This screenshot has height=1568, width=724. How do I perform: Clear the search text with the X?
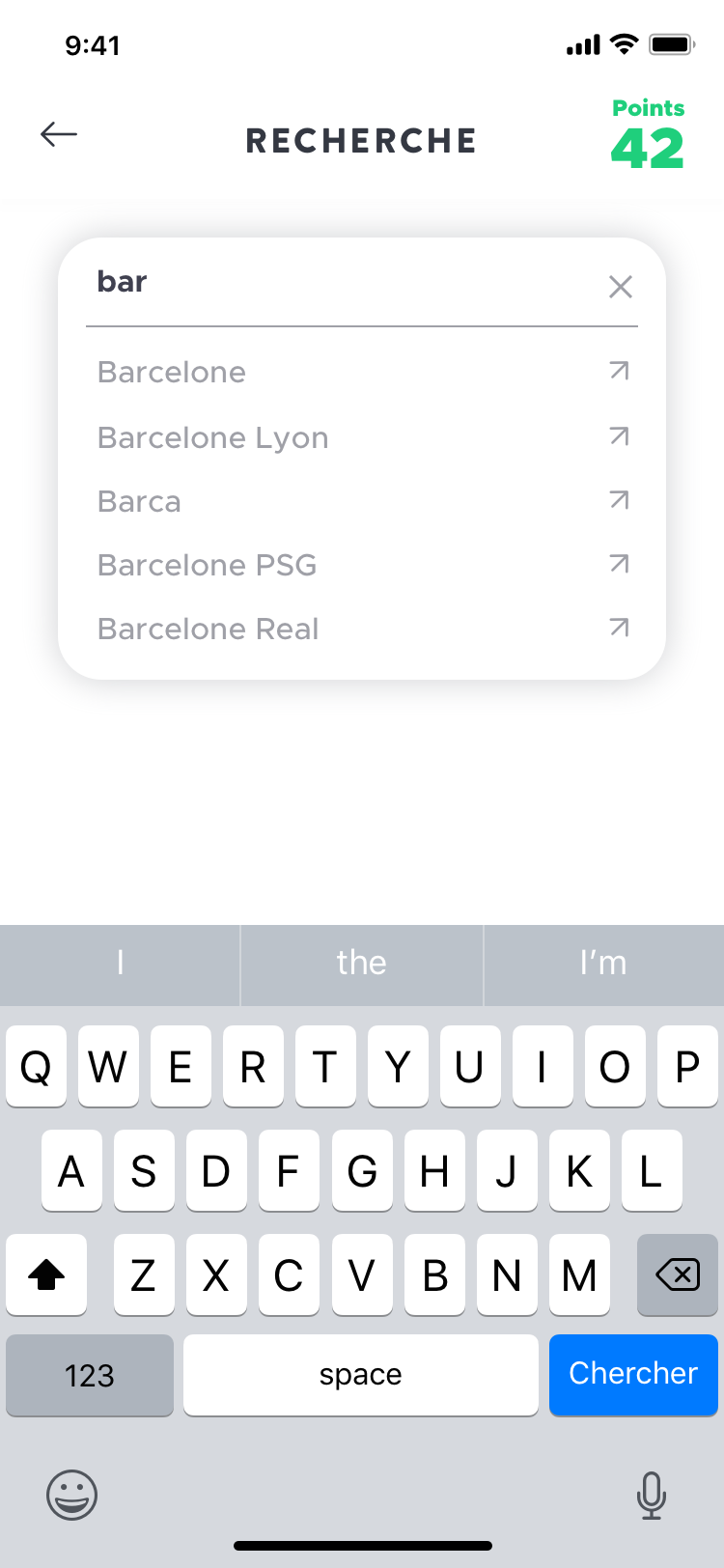(x=620, y=287)
